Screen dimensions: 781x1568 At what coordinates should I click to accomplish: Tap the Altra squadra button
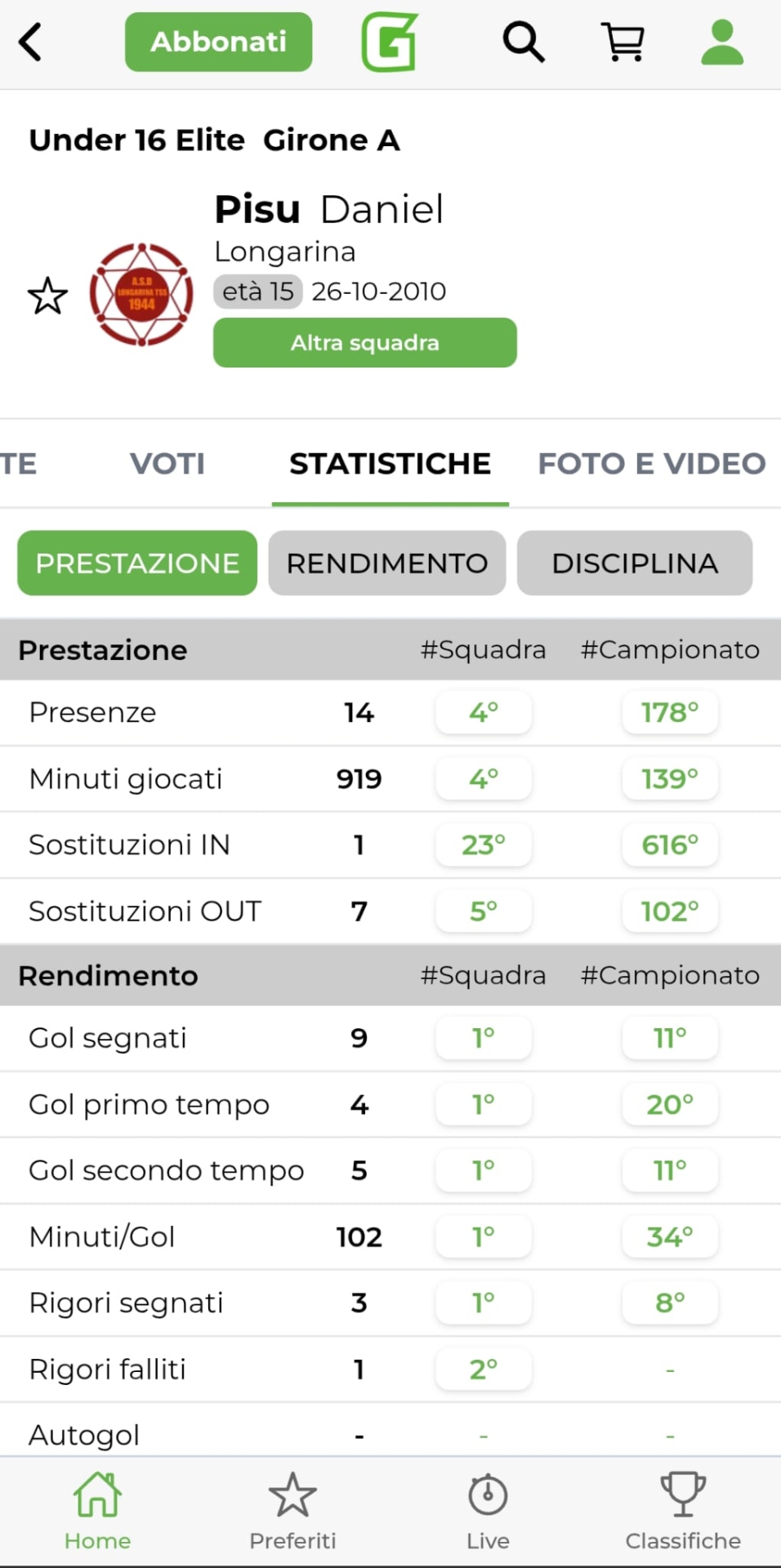[364, 342]
